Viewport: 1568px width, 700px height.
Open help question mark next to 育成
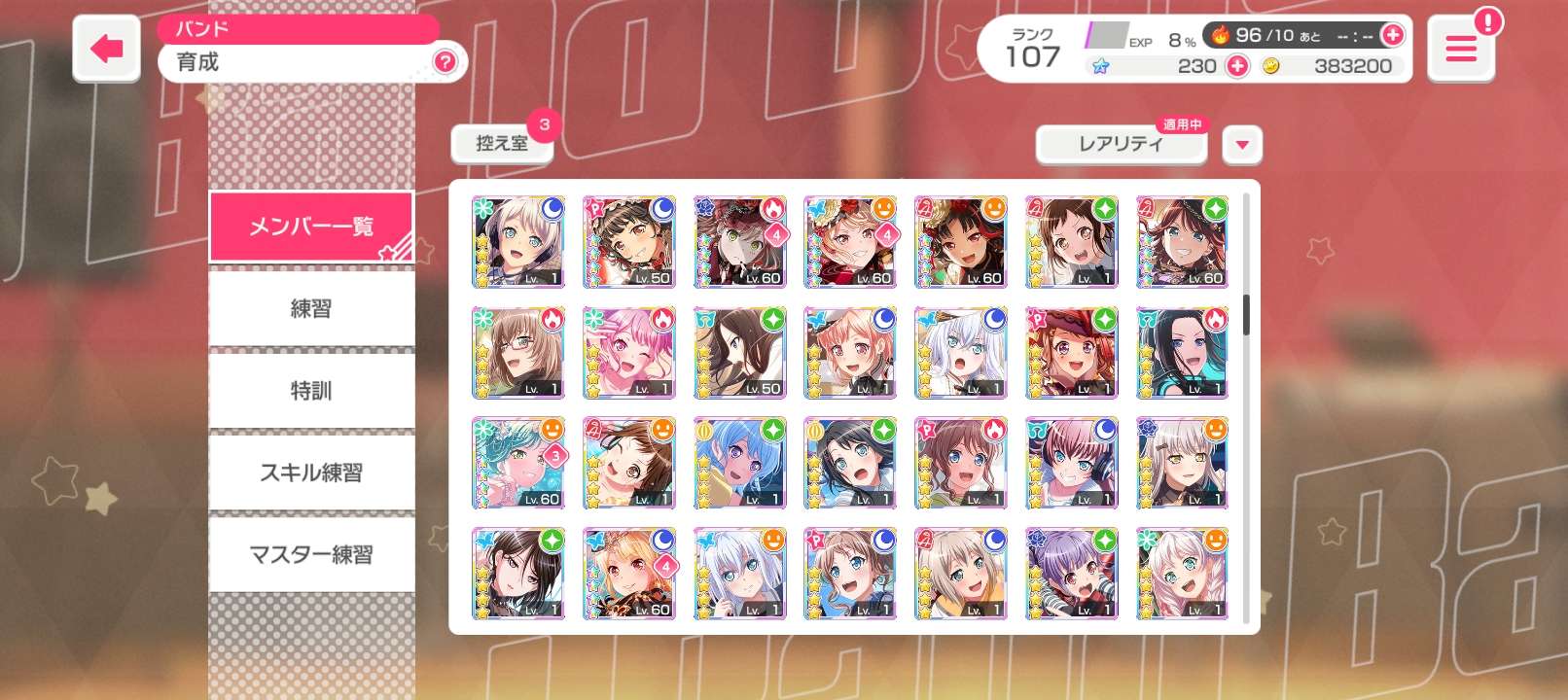(445, 62)
